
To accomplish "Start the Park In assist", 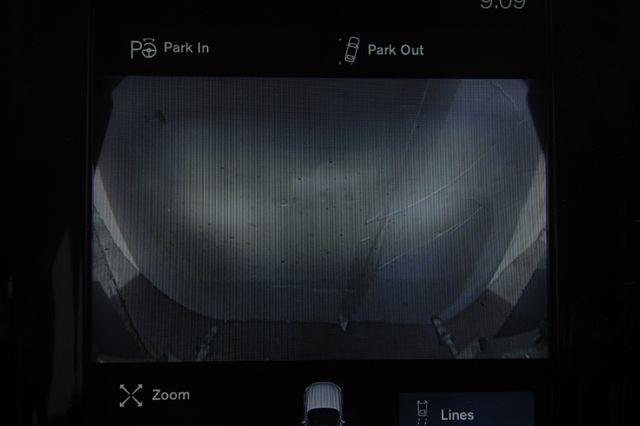I will [170, 48].
